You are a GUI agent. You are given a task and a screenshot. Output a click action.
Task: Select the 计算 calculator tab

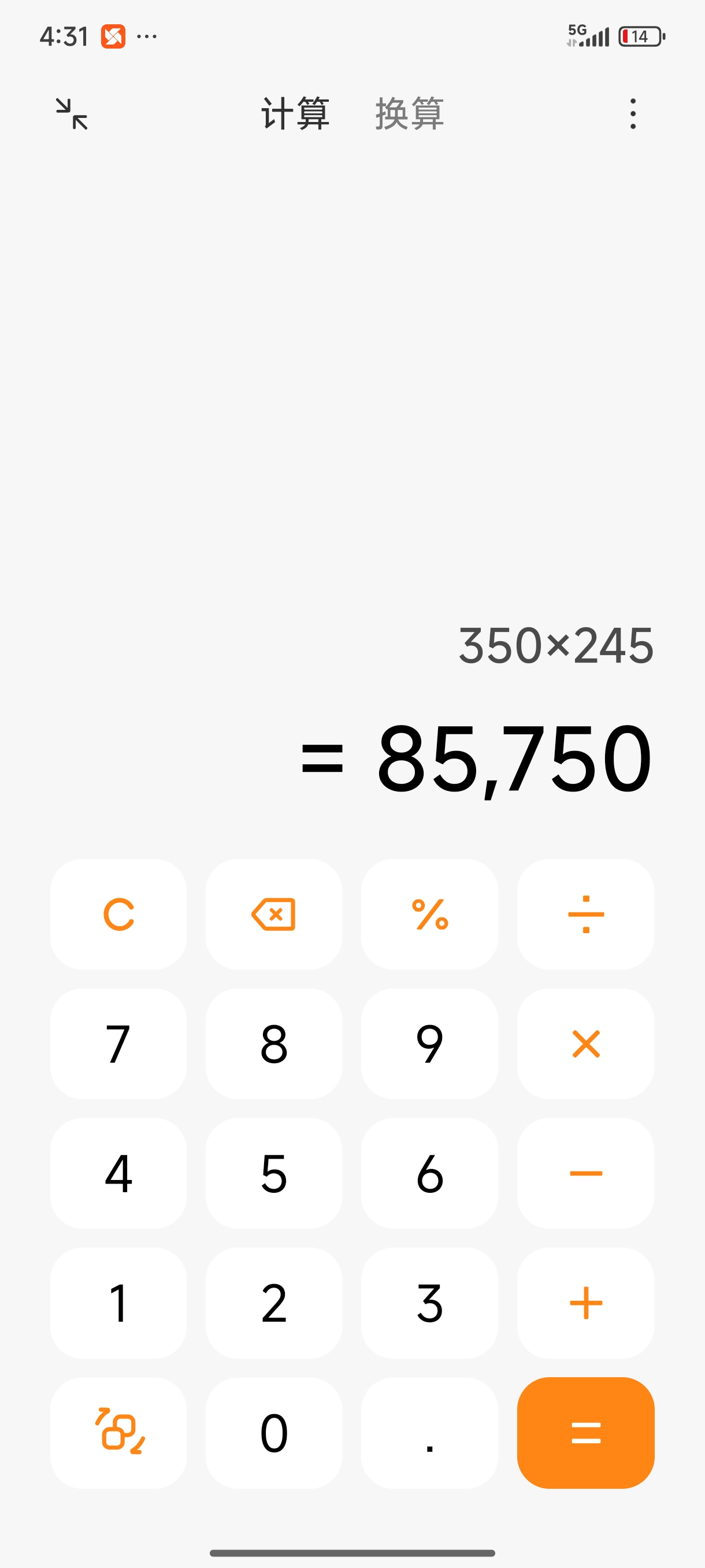[x=296, y=114]
